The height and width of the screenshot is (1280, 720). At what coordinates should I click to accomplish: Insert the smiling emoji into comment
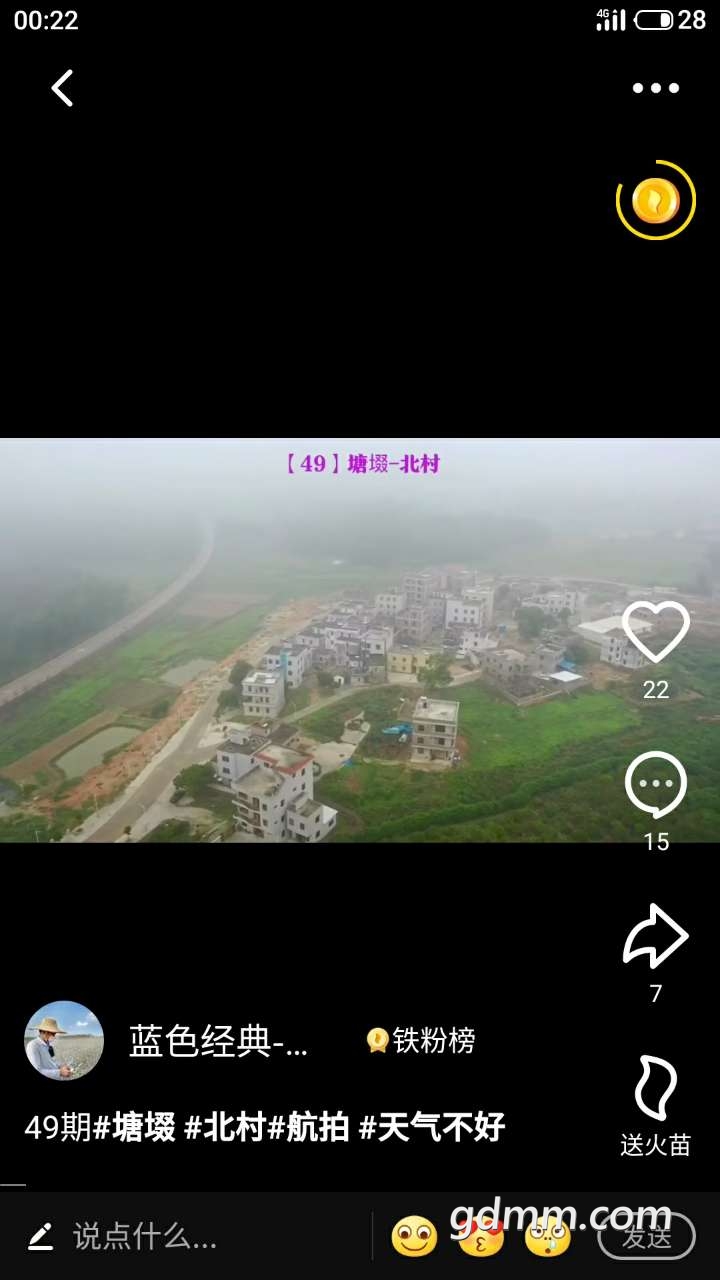414,1237
